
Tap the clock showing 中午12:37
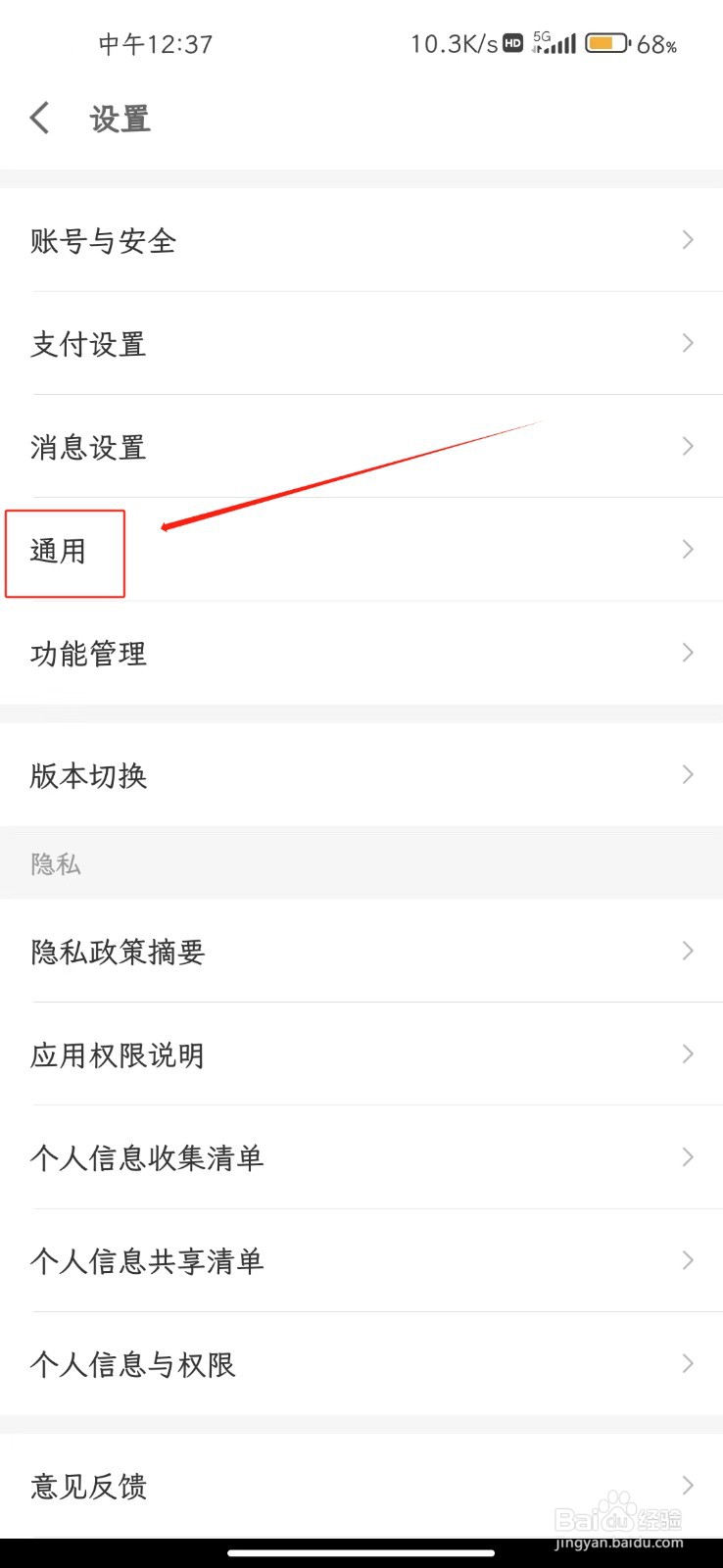[157, 43]
